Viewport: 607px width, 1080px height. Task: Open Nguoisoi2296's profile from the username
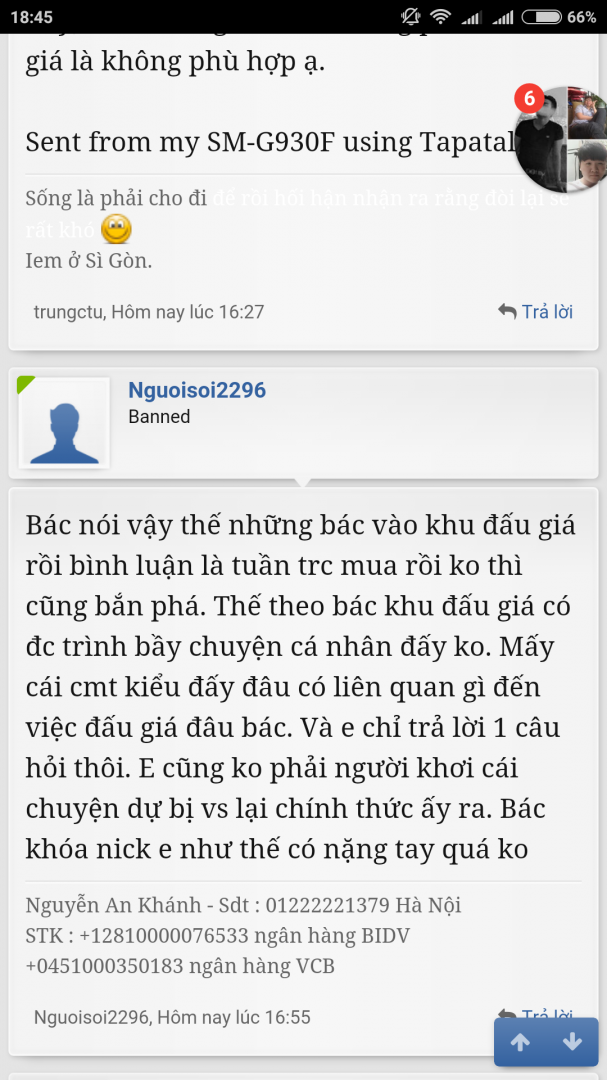(x=197, y=390)
